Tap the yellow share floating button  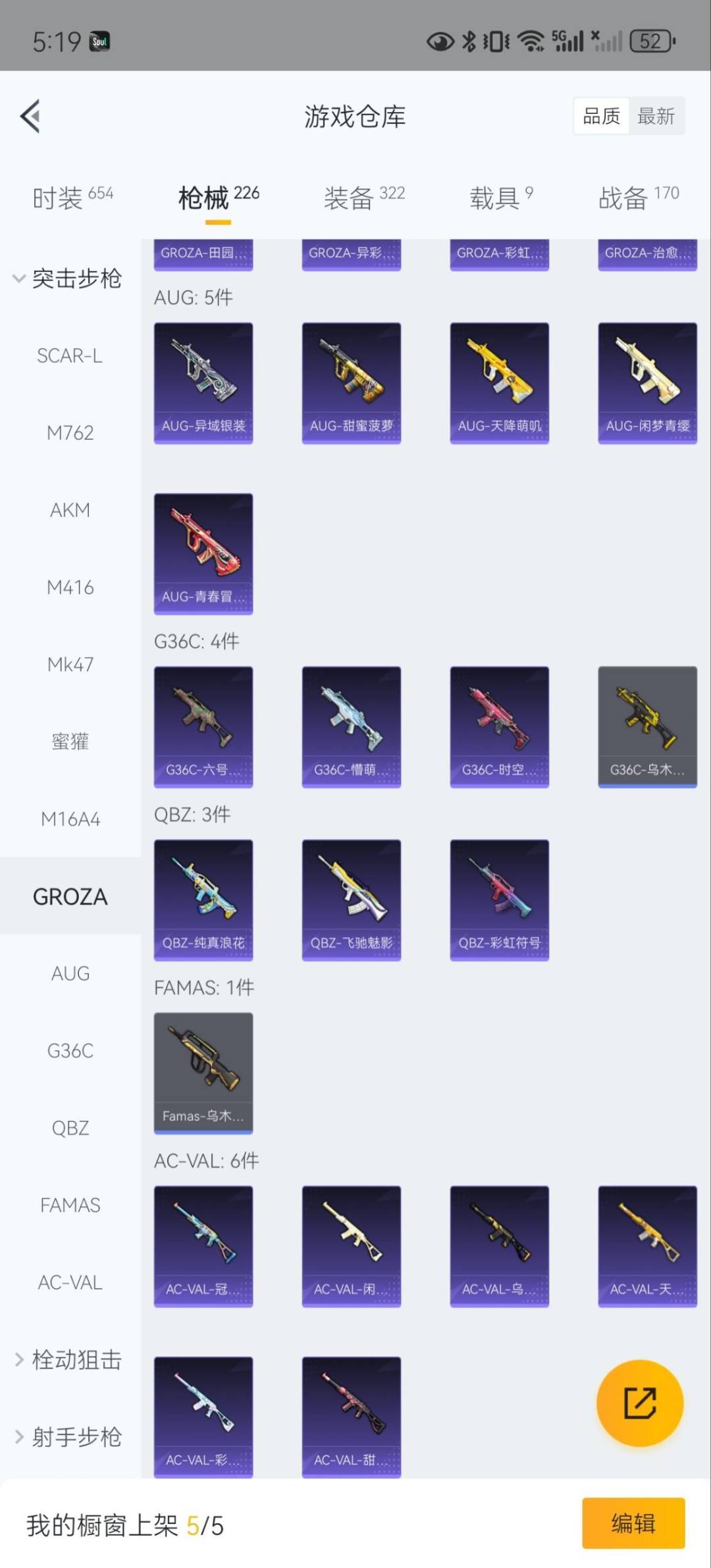639,1403
